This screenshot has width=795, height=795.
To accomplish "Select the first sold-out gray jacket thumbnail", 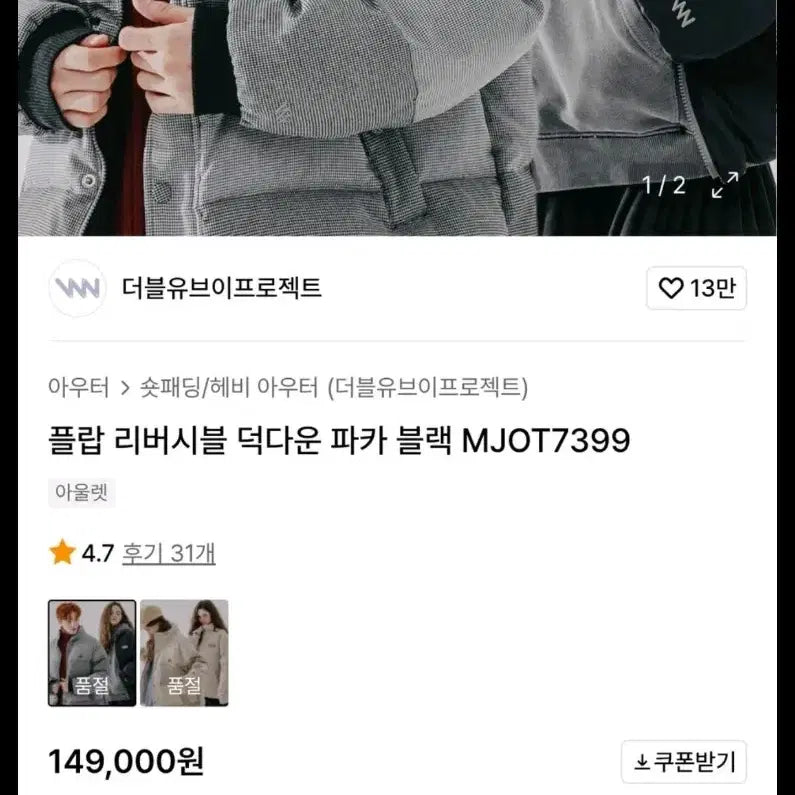I will (92, 652).
